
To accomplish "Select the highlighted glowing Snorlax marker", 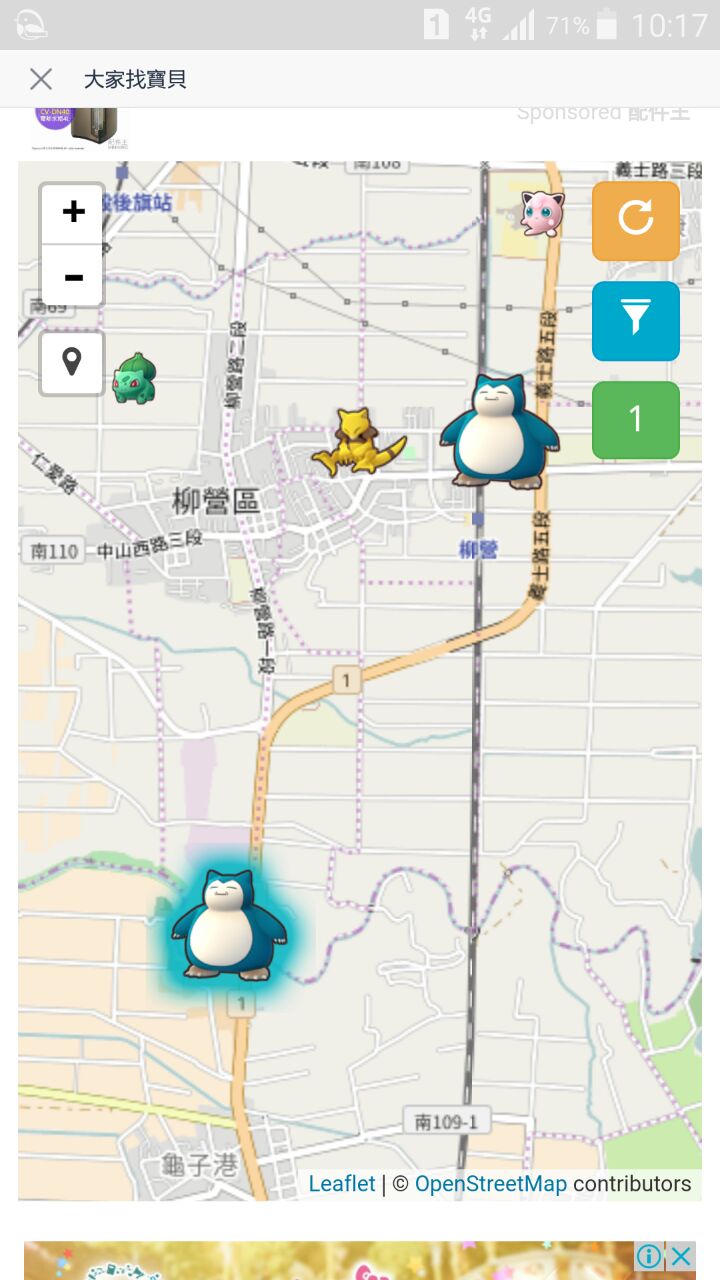I will [229, 925].
